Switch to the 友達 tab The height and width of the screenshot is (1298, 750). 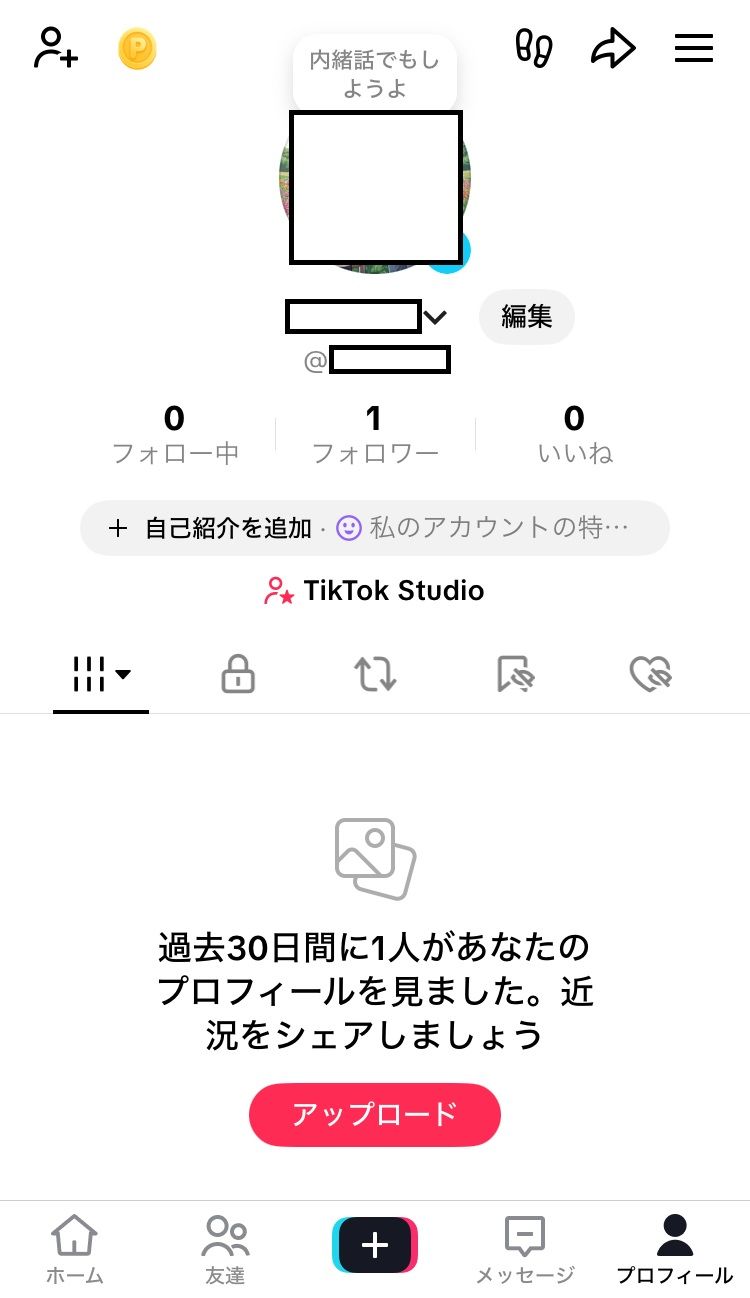click(x=225, y=1248)
